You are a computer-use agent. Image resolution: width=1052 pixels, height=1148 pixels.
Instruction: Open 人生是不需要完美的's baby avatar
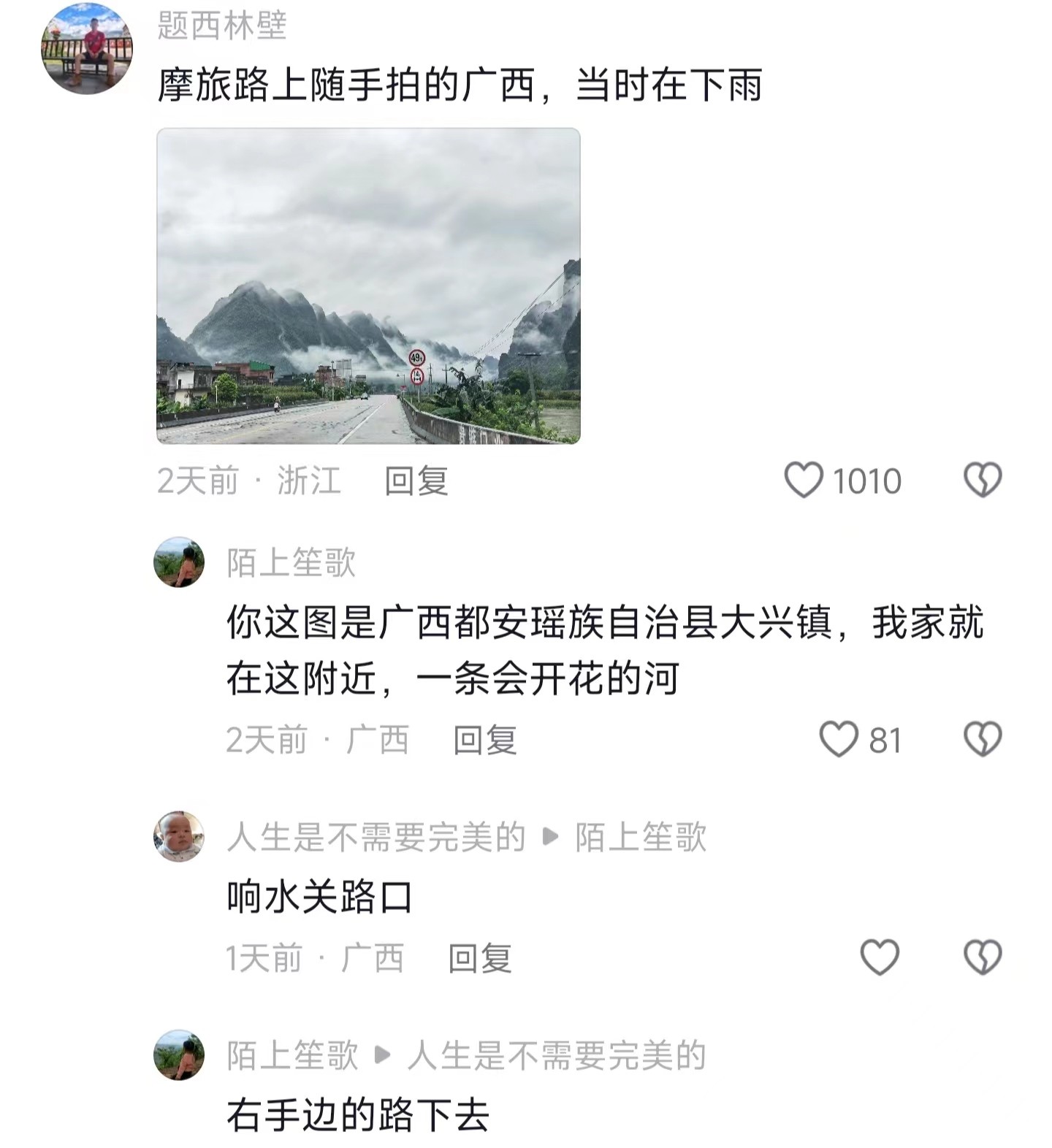point(179,836)
